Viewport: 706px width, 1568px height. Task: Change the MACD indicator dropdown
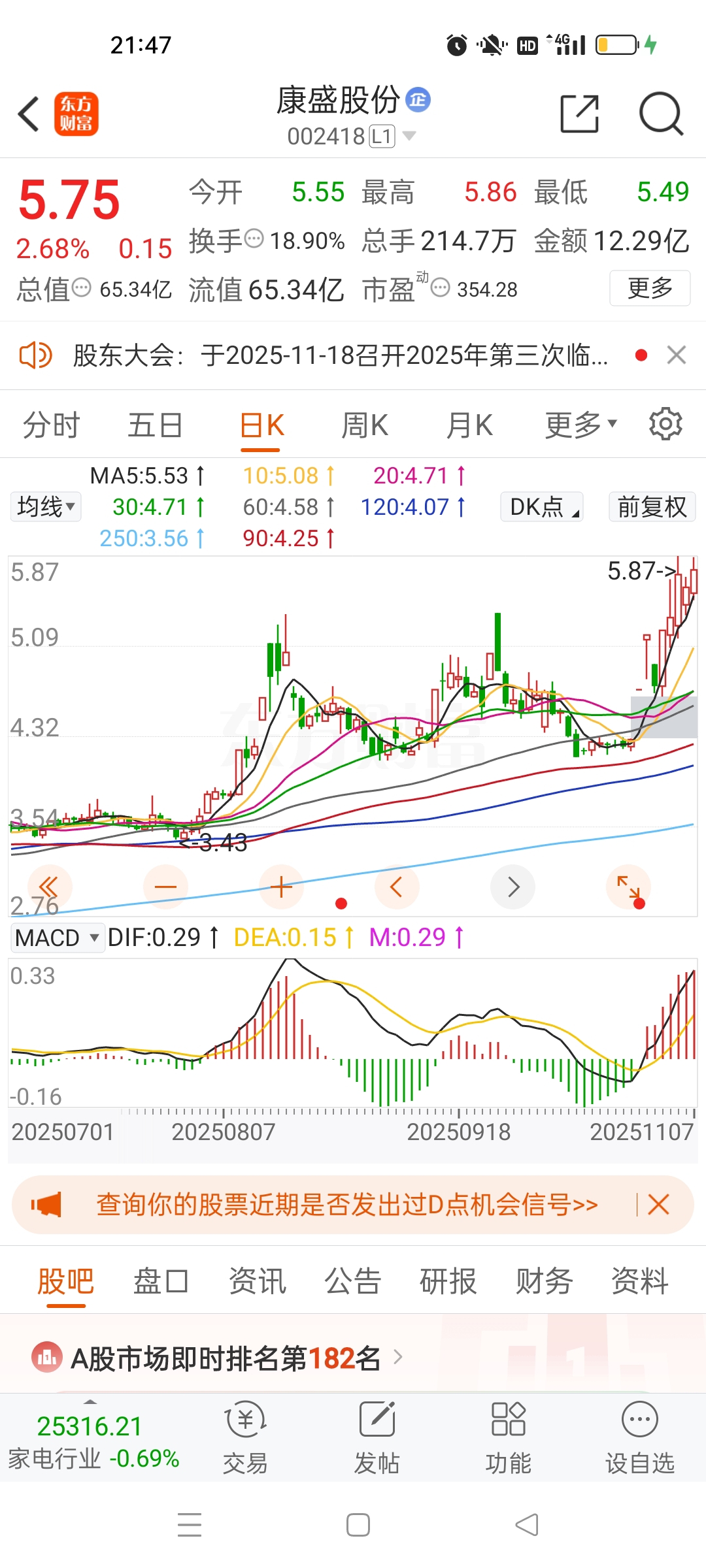[58, 938]
